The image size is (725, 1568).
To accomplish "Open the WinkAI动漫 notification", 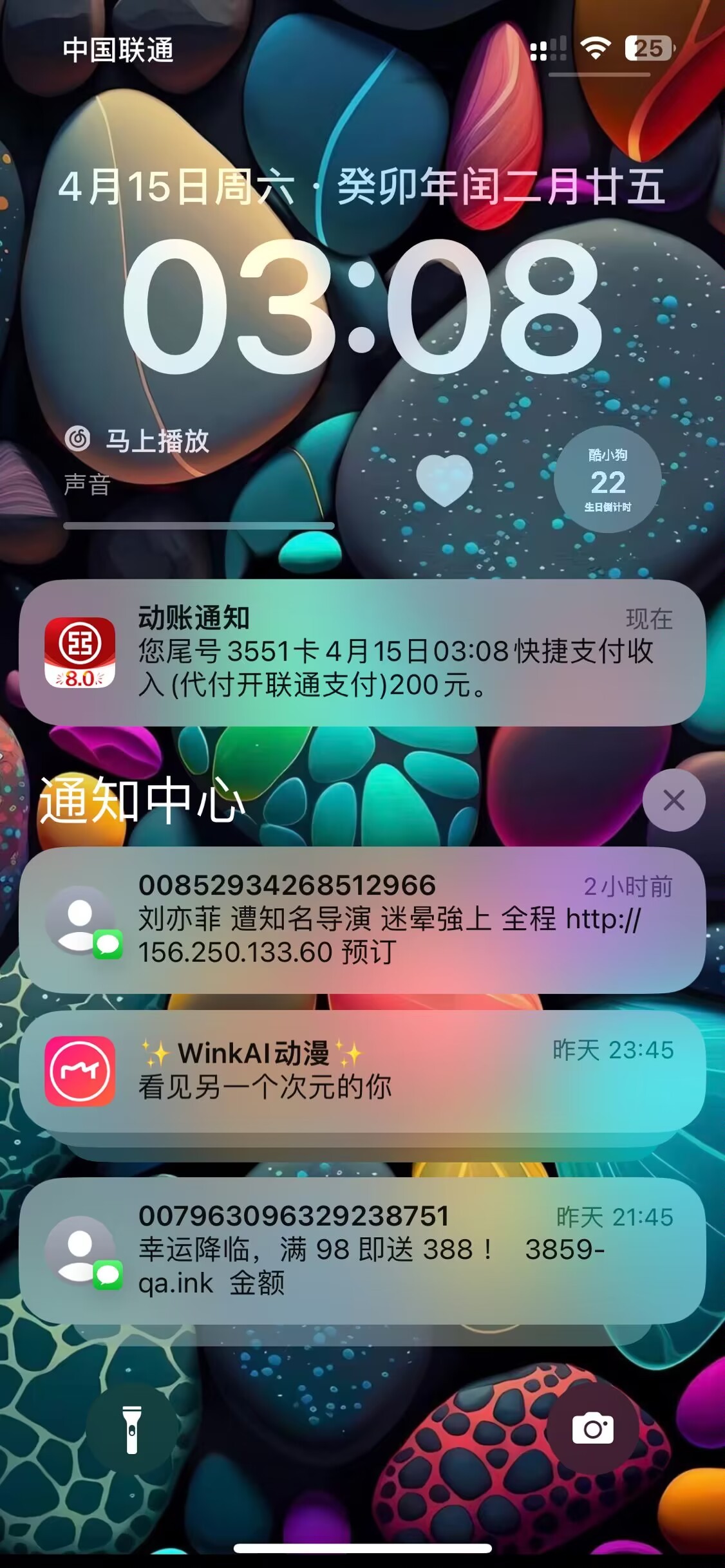I will (x=362, y=1070).
